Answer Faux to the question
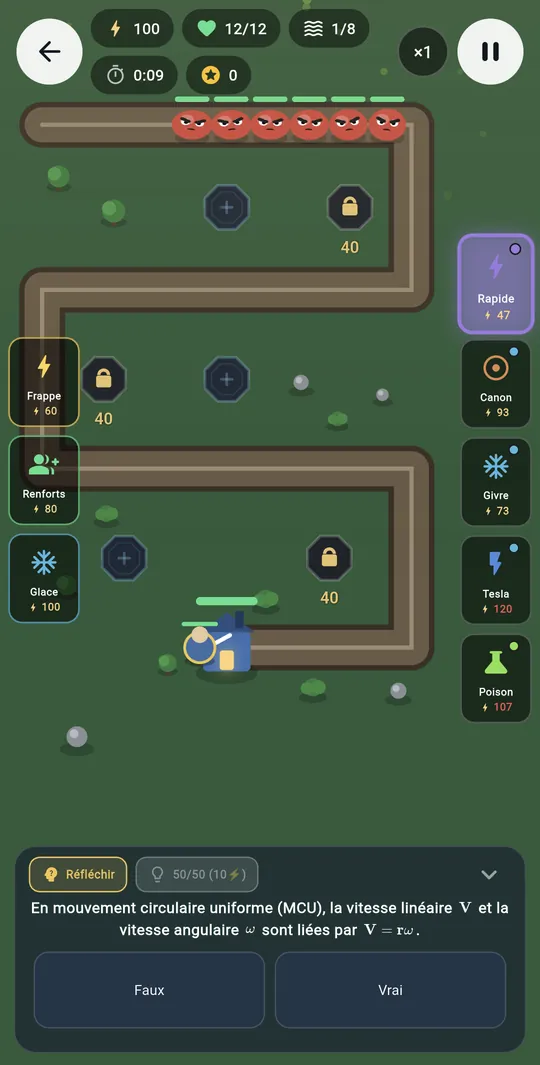540x1065 pixels. pyautogui.click(x=149, y=990)
